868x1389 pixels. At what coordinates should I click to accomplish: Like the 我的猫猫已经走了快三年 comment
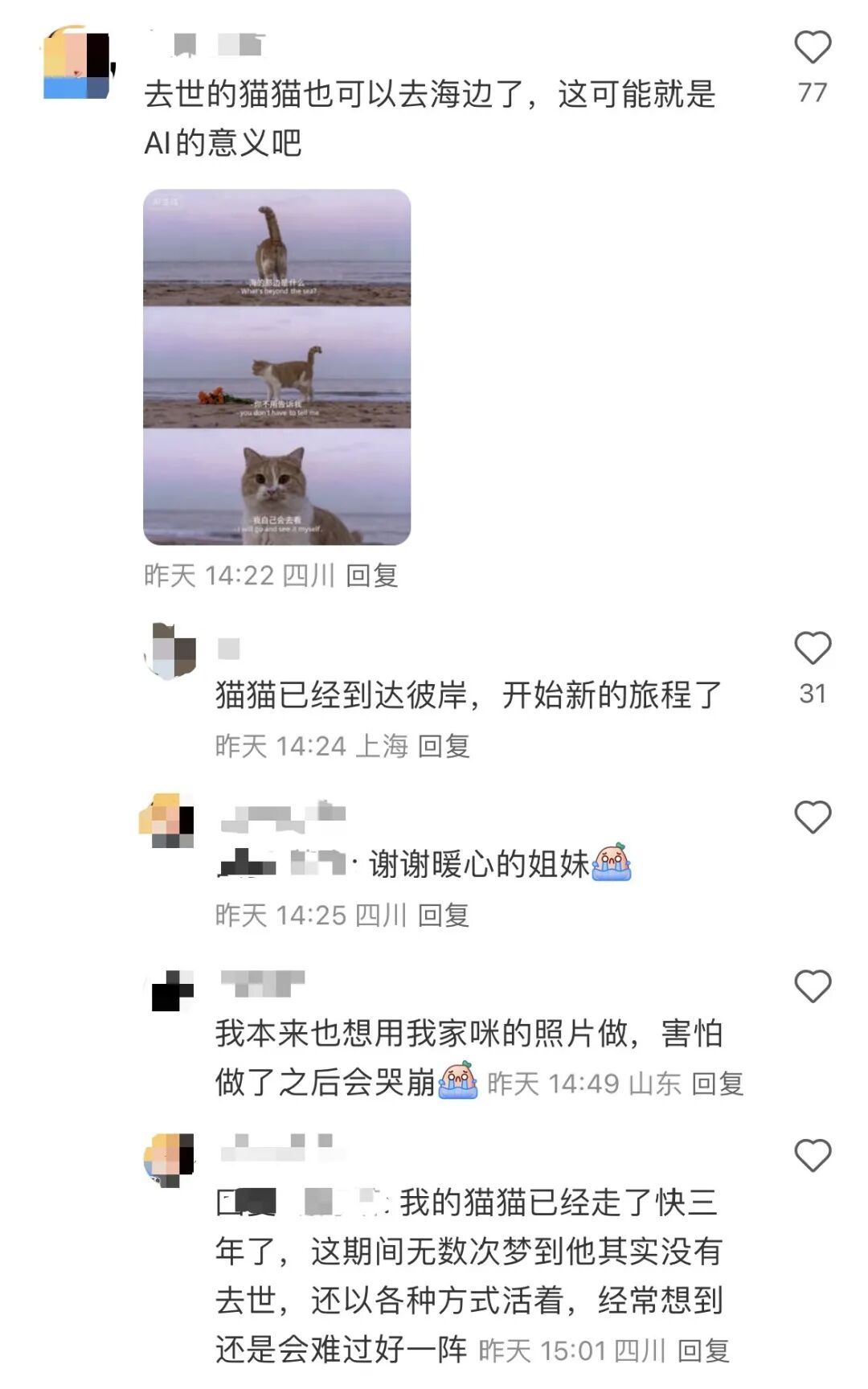click(x=812, y=1156)
